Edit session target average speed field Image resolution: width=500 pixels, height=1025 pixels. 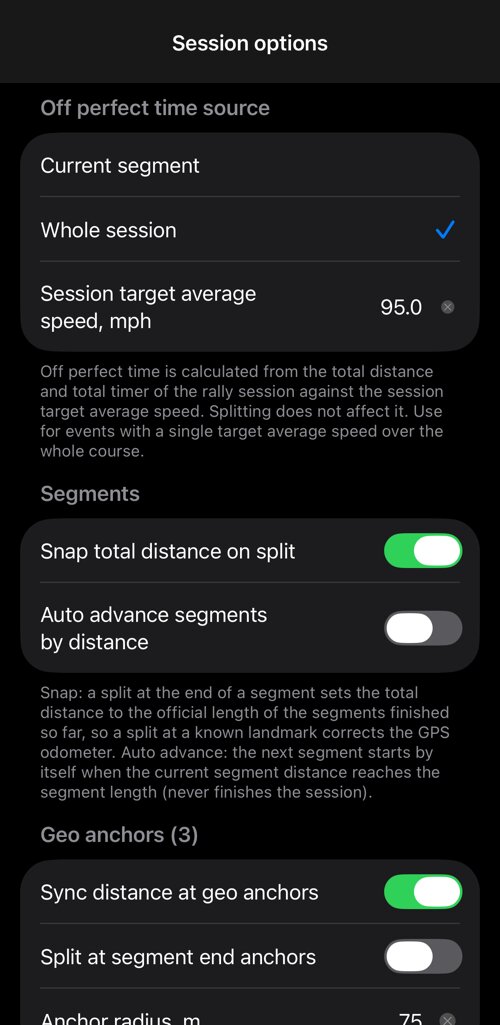click(401, 307)
